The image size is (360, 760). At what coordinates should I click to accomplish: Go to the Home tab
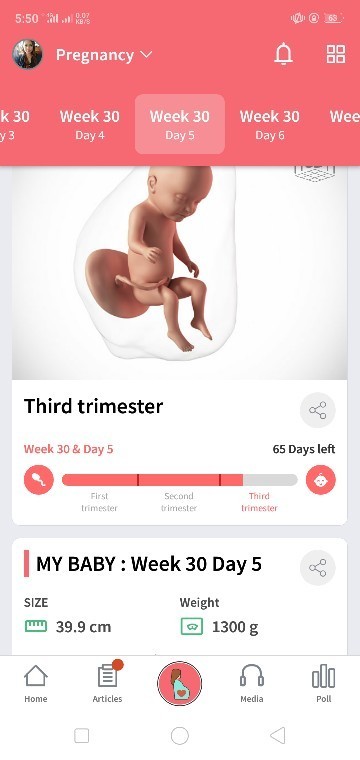click(36, 684)
